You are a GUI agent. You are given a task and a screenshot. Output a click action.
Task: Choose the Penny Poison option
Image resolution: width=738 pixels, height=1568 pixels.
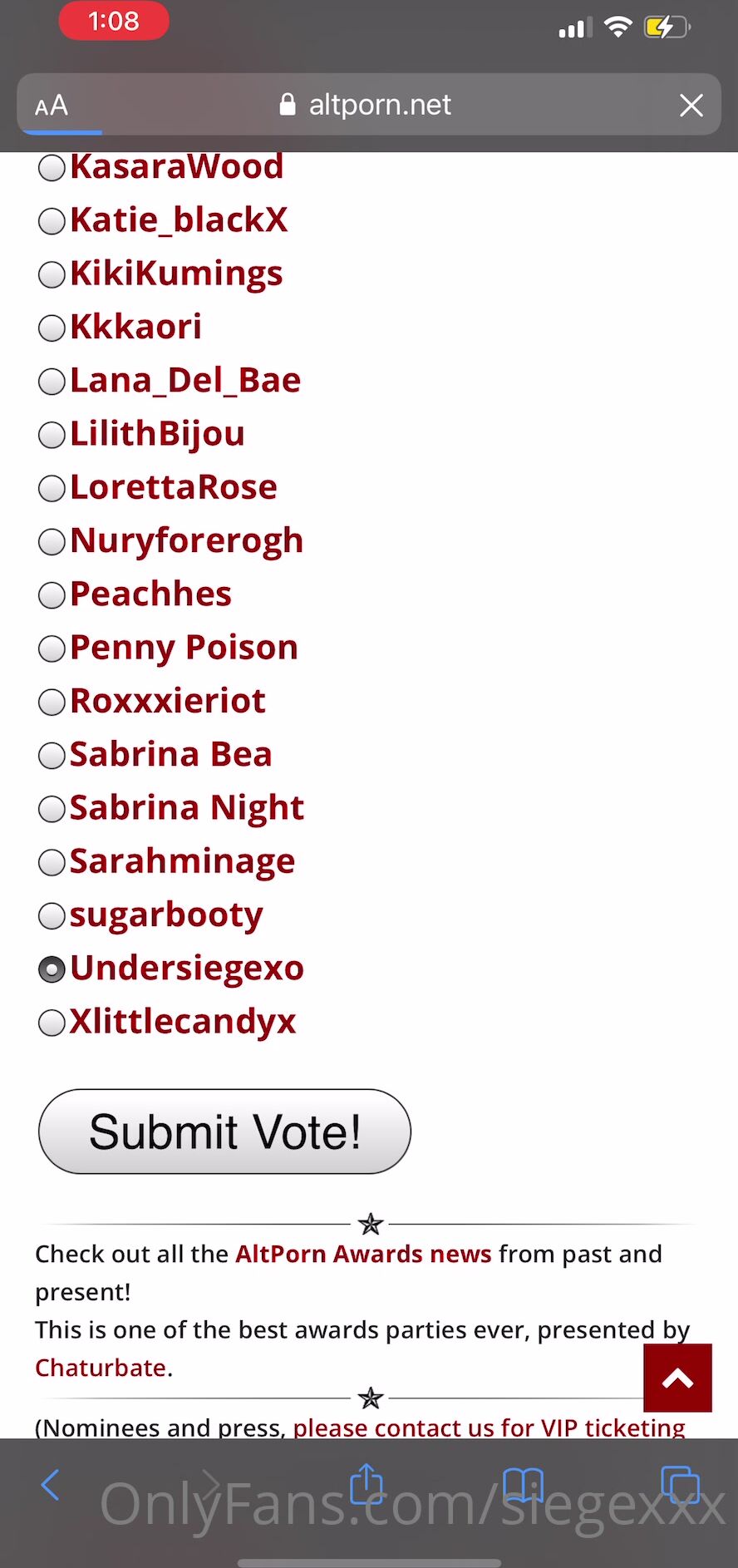(x=52, y=648)
